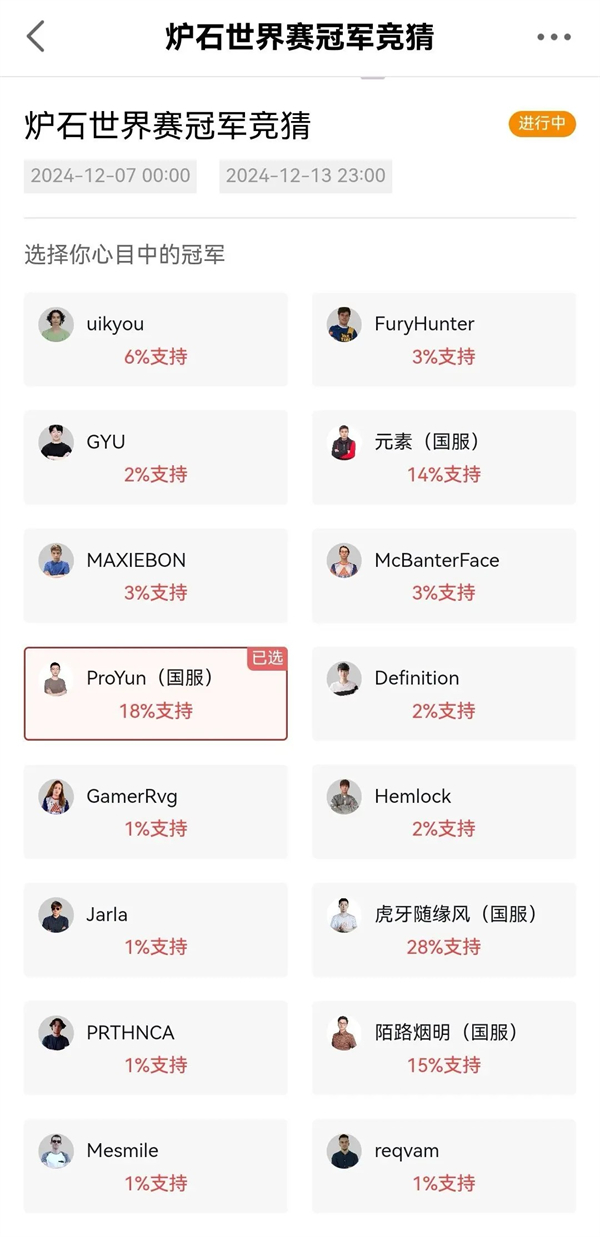
Task: Select Mesmile as champion
Action: click(155, 1165)
